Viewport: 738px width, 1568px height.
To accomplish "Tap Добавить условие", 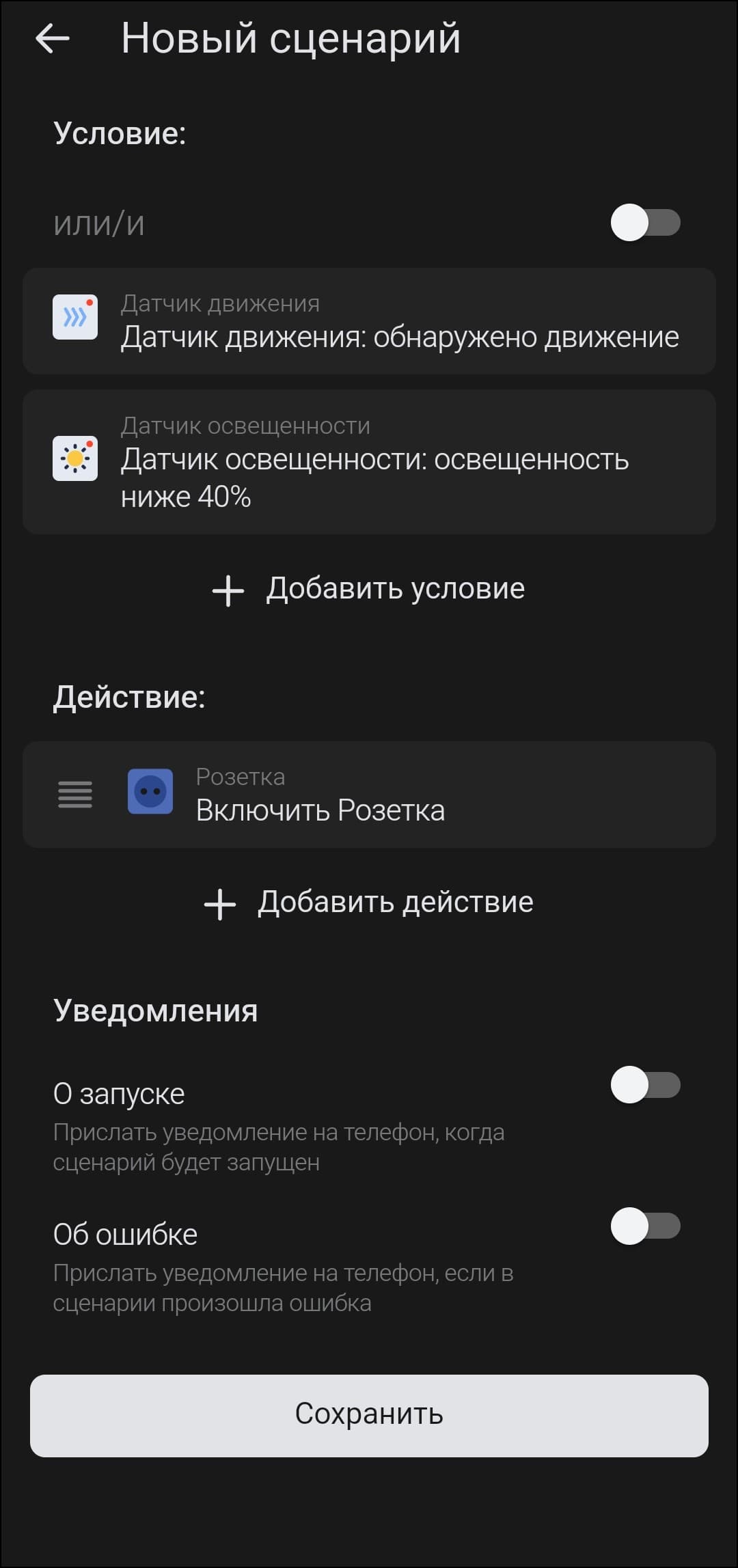I will point(369,589).
